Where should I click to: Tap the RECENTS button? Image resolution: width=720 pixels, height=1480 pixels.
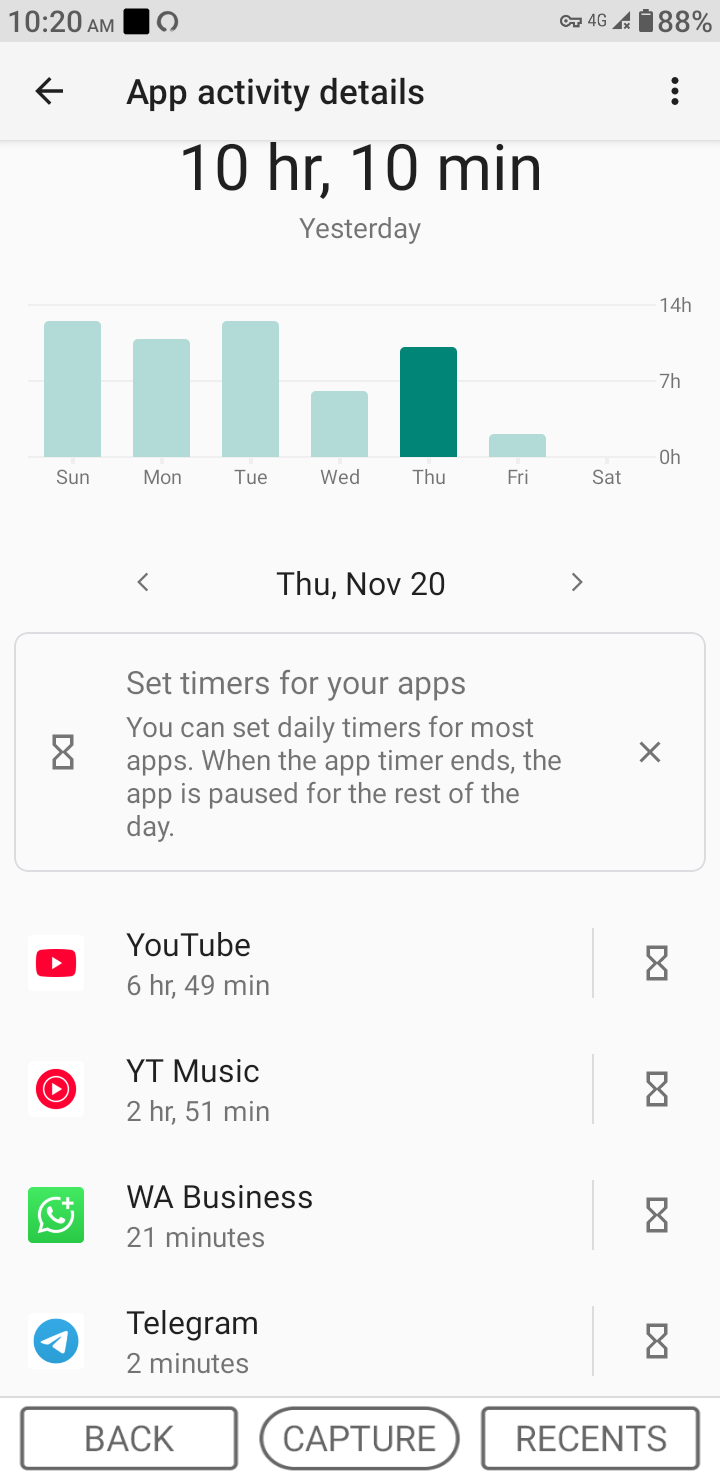[x=590, y=1438]
